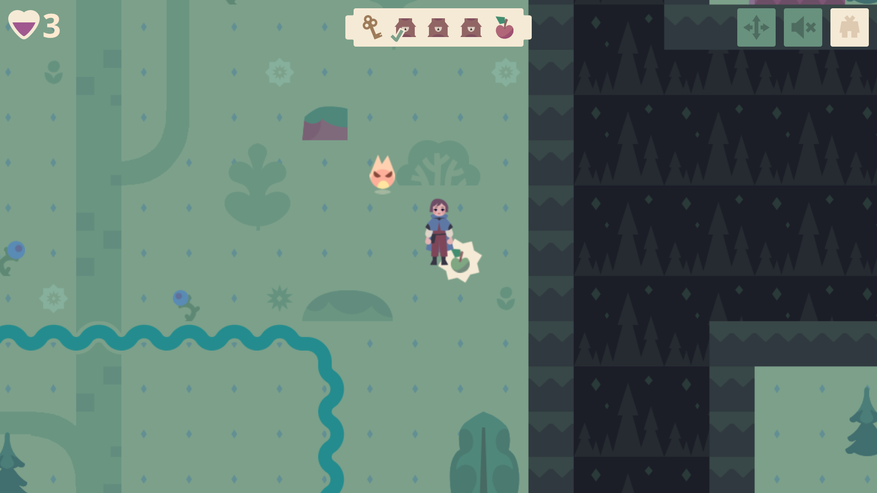
Task: Toggle the four-arrow movement controls button
Action: coord(756,28)
